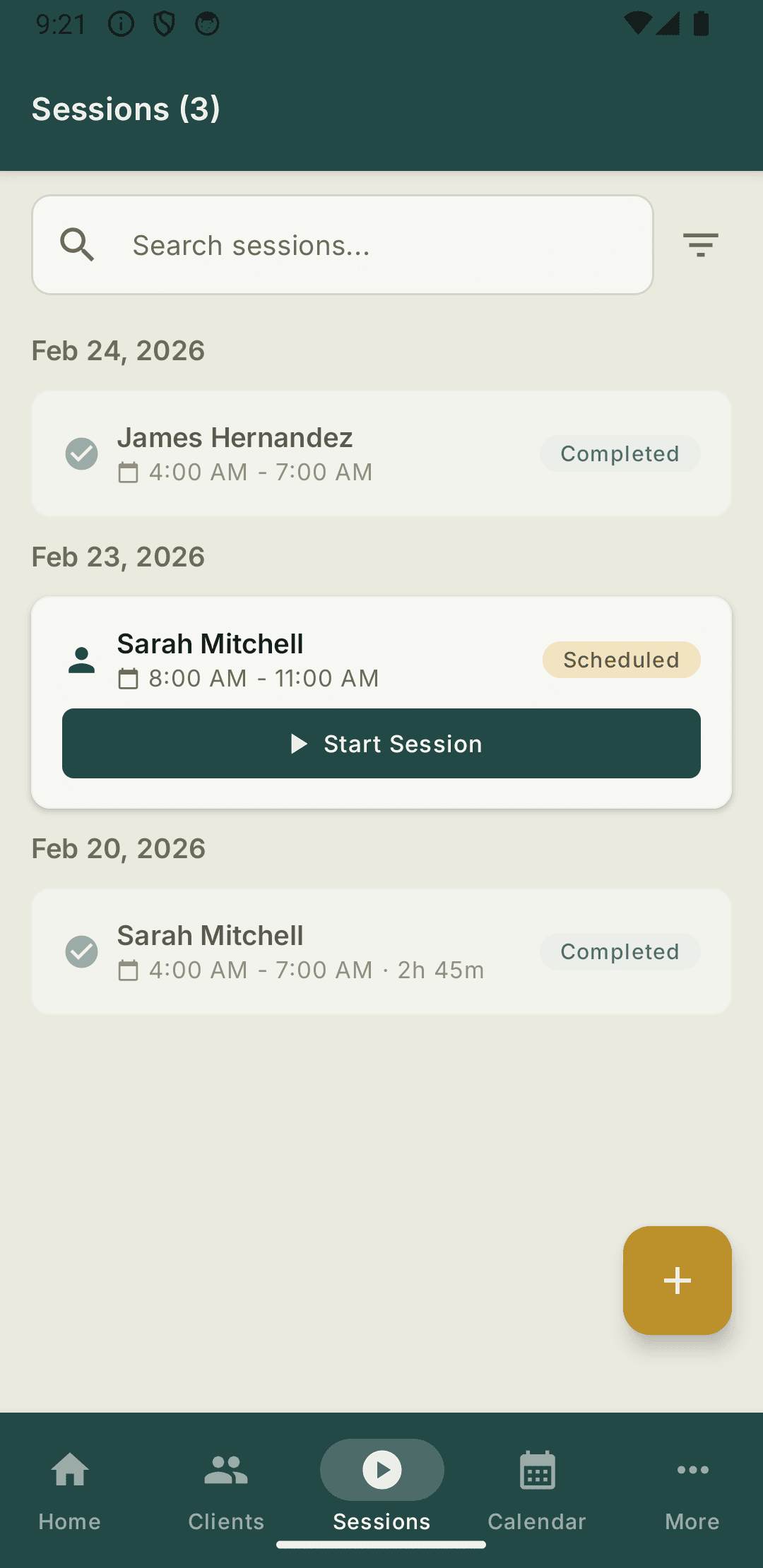The width and height of the screenshot is (763, 1568).
Task: Toggle the completed checkmark on James Hernandez
Action: tap(81, 453)
